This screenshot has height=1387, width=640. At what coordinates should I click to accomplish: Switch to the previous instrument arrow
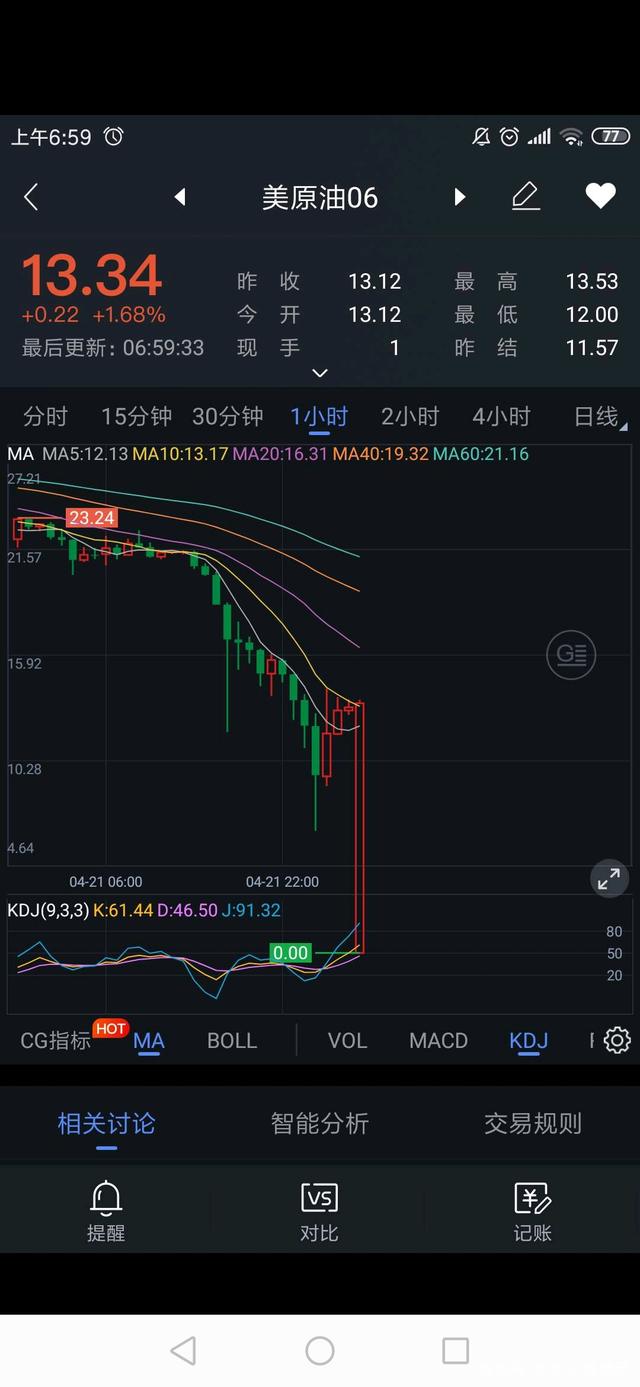click(x=180, y=197)
